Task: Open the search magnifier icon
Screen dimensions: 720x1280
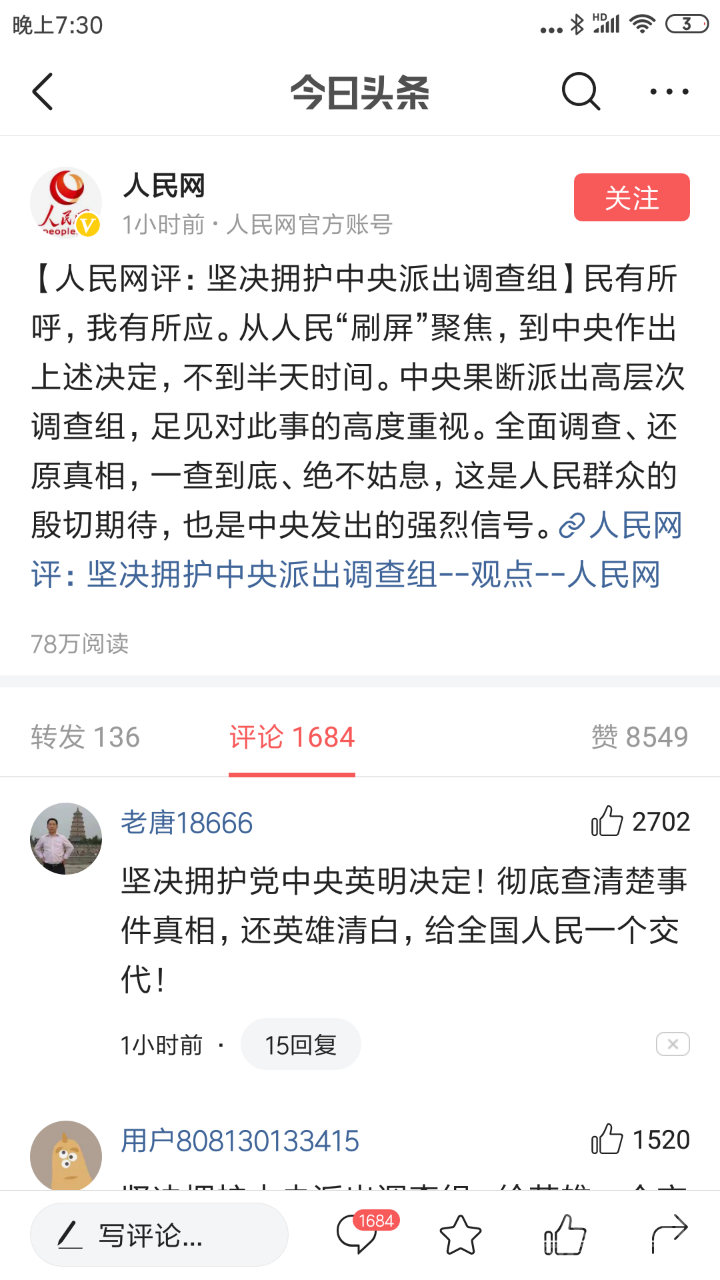Action: pyautogui.click(x=580, y=92)
